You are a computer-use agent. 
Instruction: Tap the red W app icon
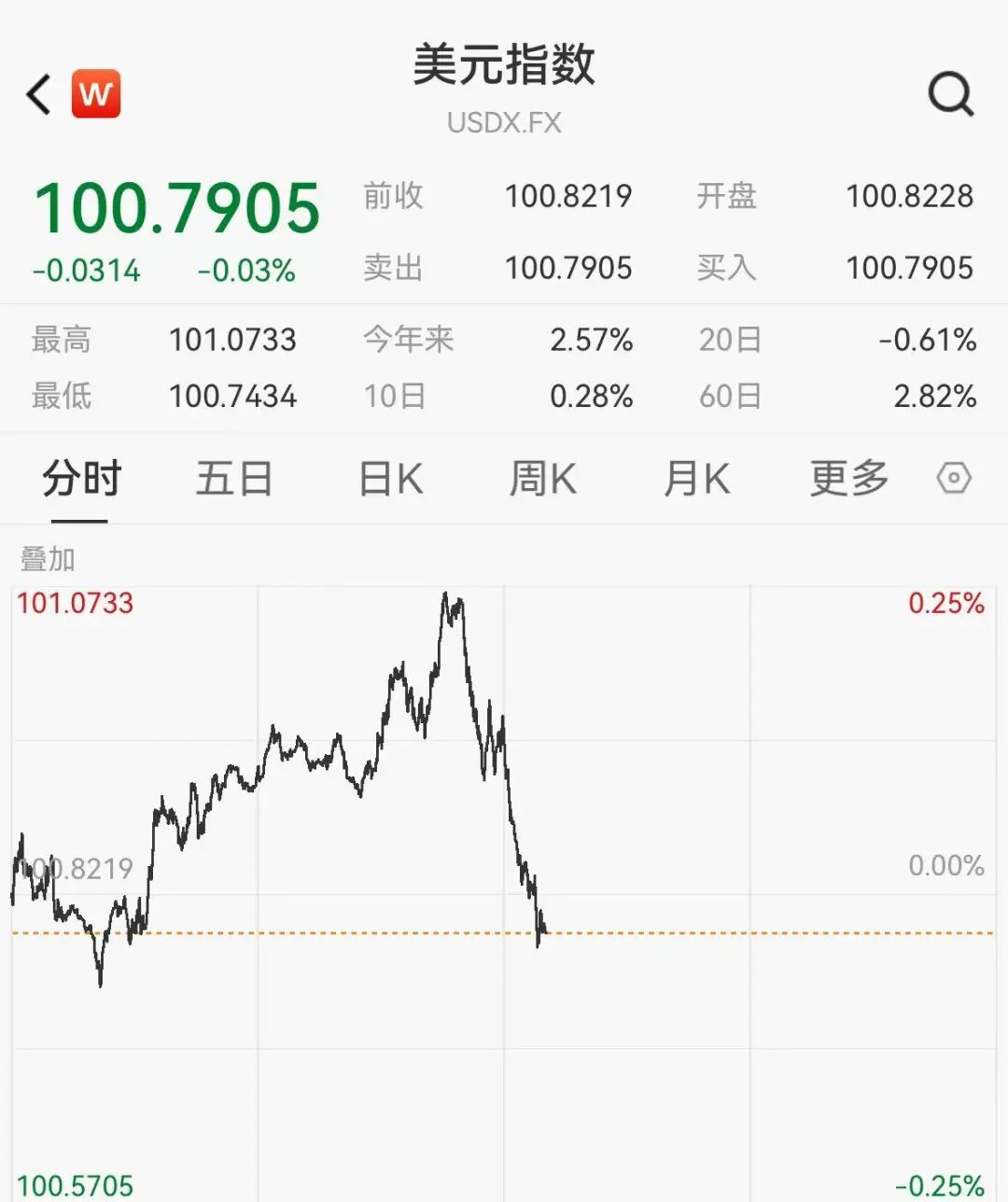96,93
